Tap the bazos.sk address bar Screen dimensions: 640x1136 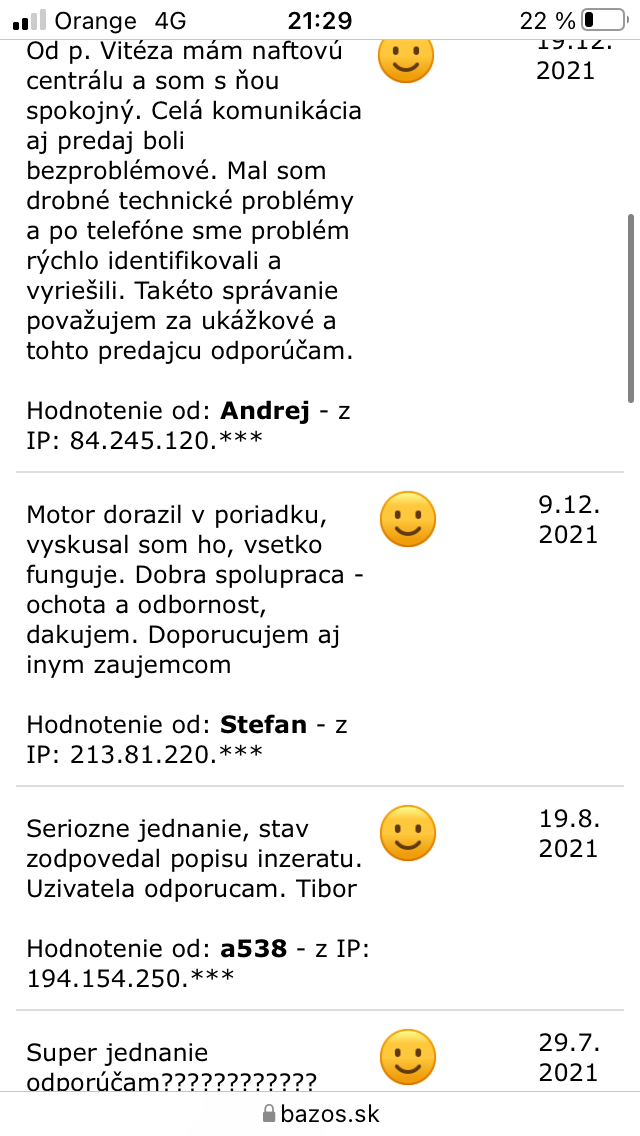320,1113
